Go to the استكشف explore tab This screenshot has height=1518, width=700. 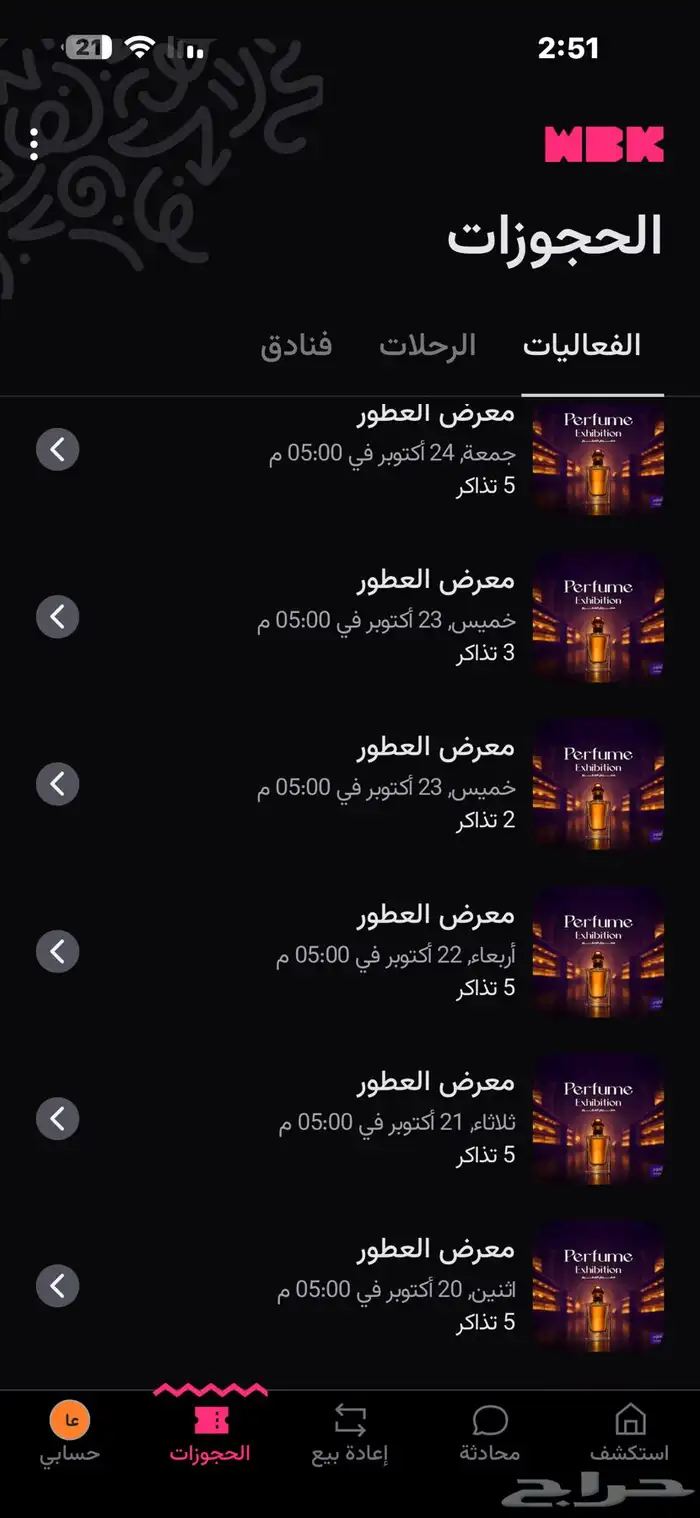(x=629, y=1432)
